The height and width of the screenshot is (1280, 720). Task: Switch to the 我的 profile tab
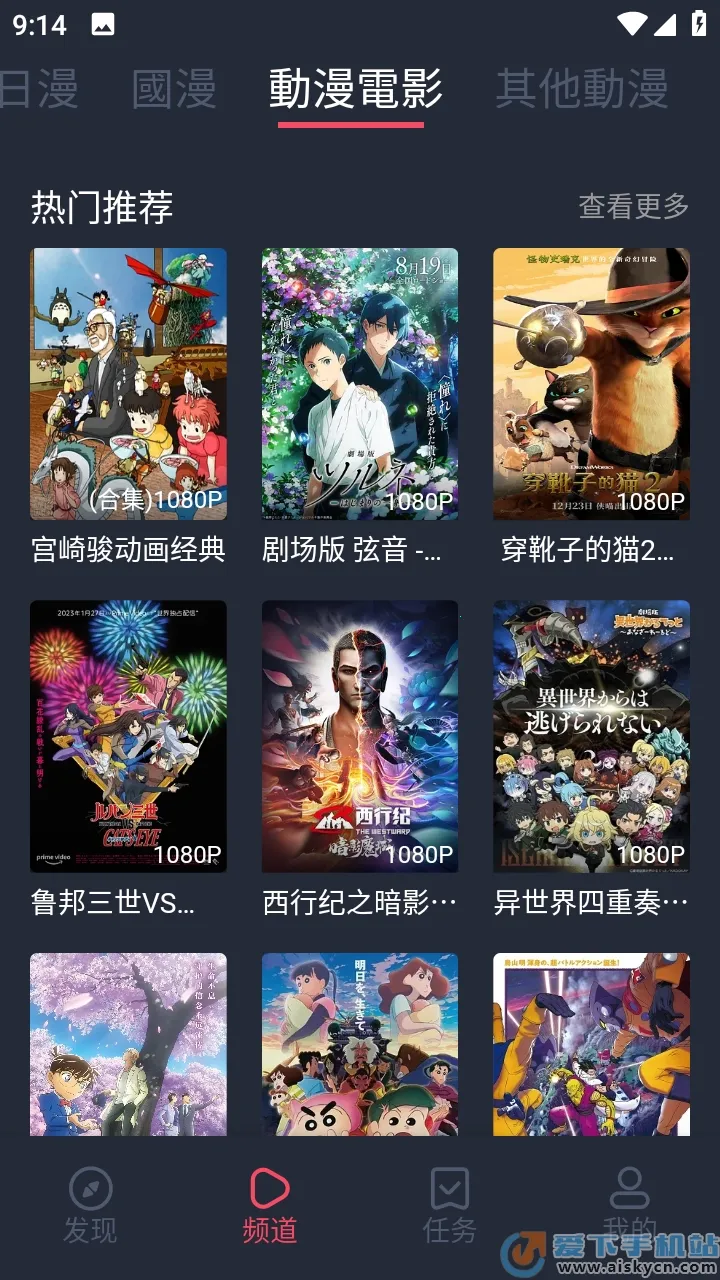pos(630,1207)
